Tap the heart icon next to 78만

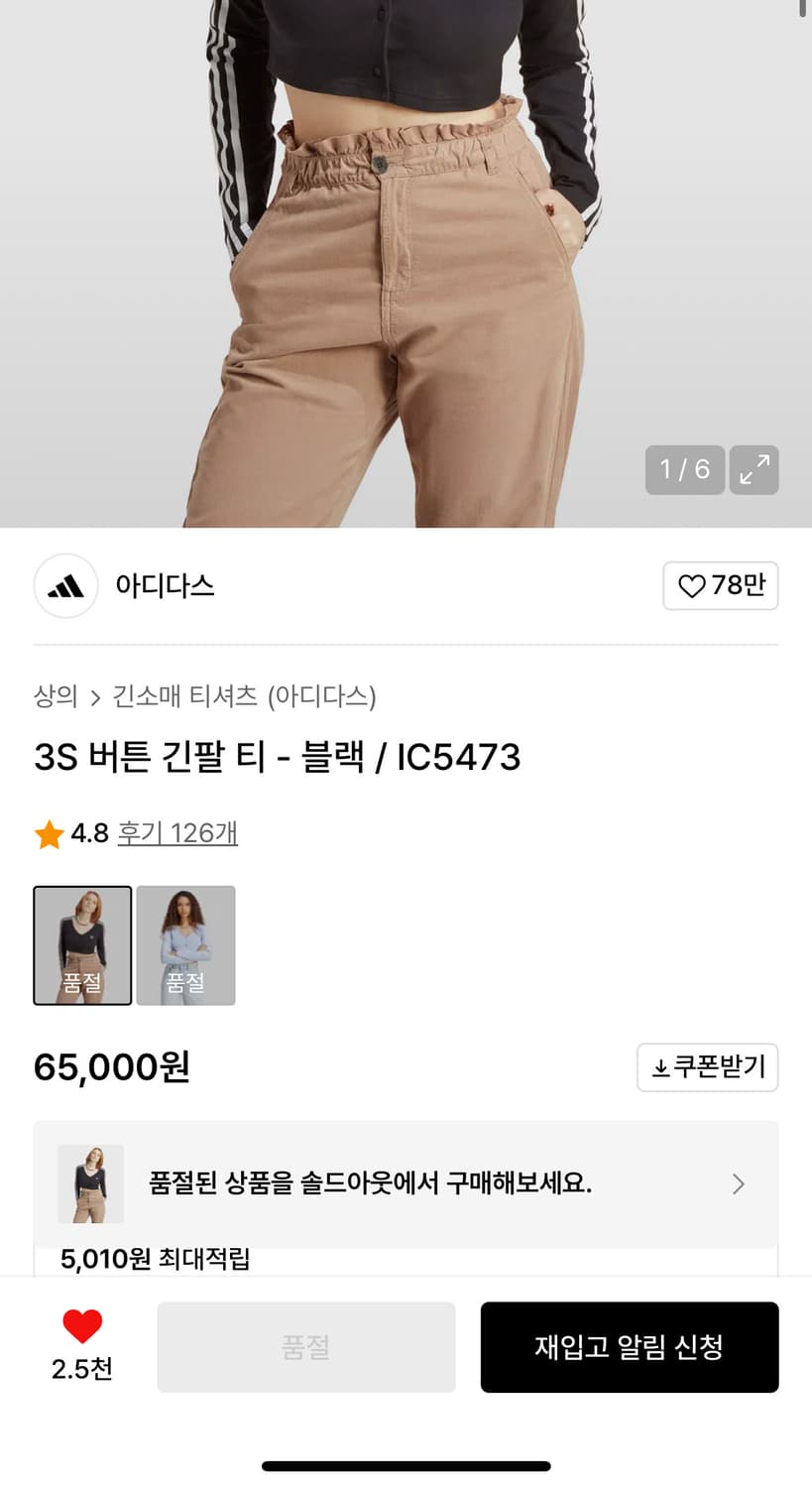click(695, 586)
